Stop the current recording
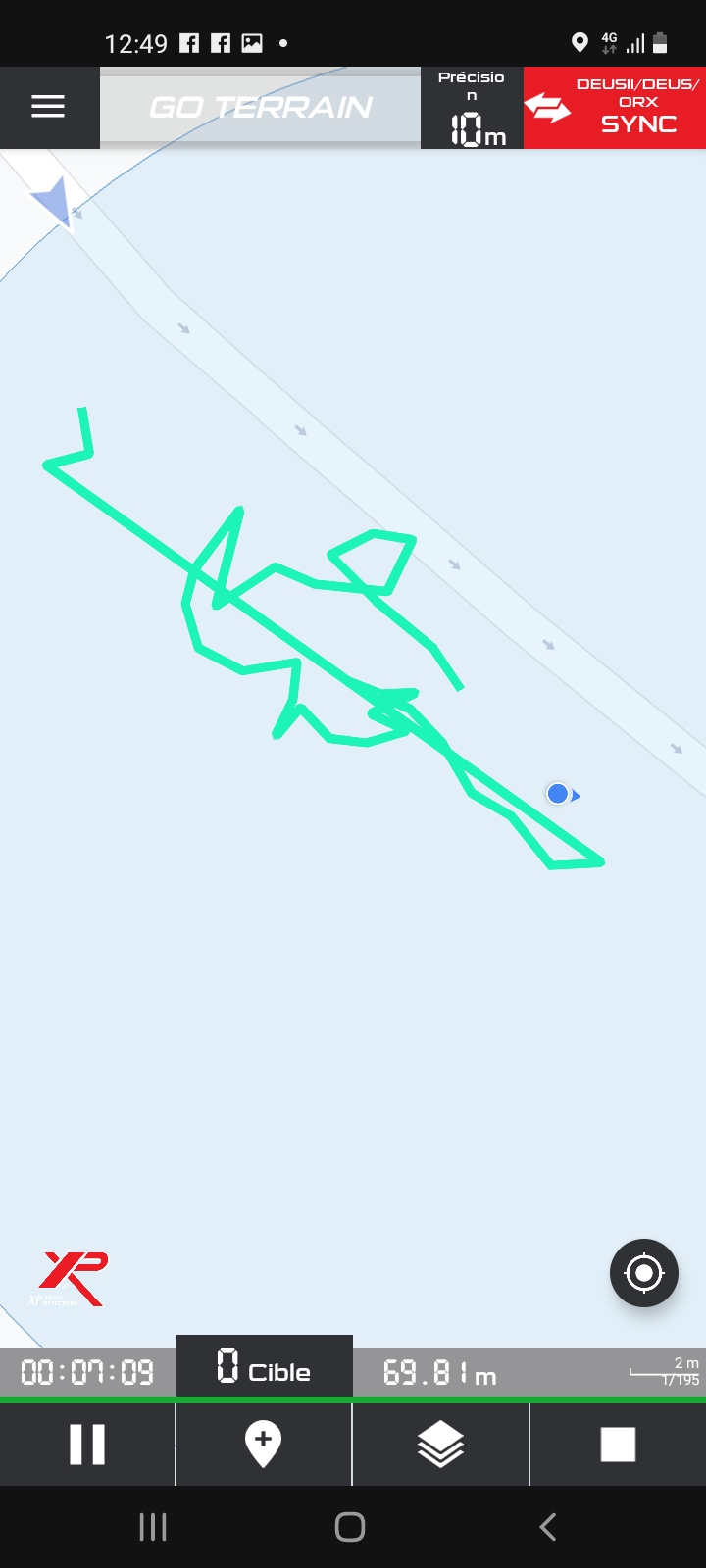 coord(618,1444)
